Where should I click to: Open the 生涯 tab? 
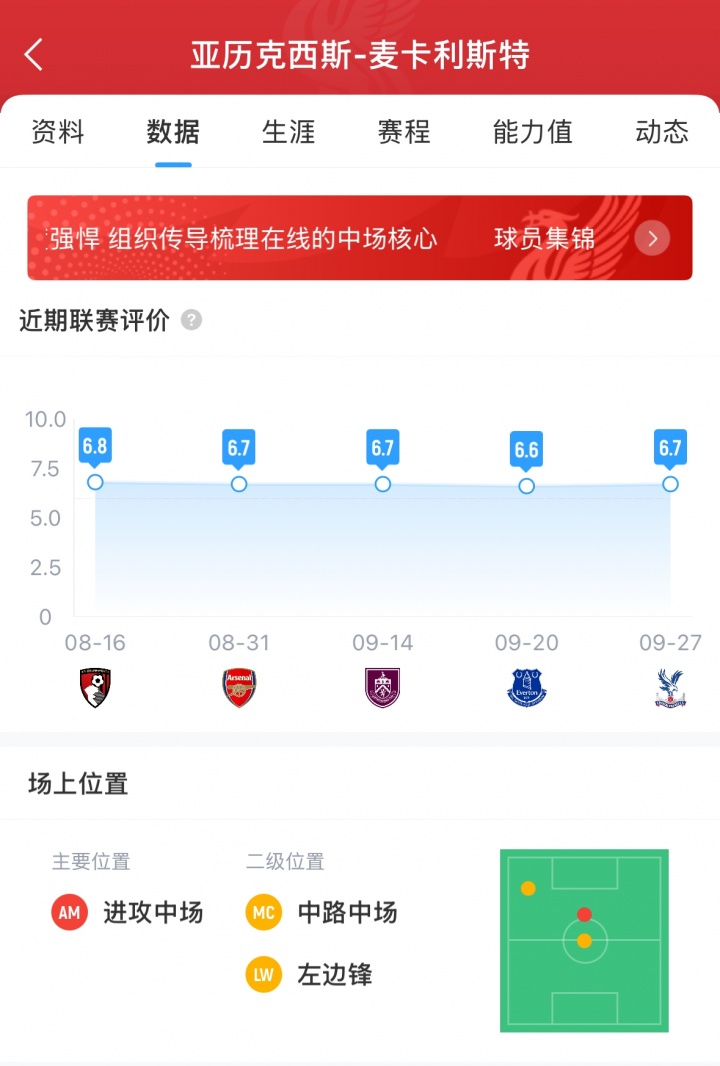288,132
